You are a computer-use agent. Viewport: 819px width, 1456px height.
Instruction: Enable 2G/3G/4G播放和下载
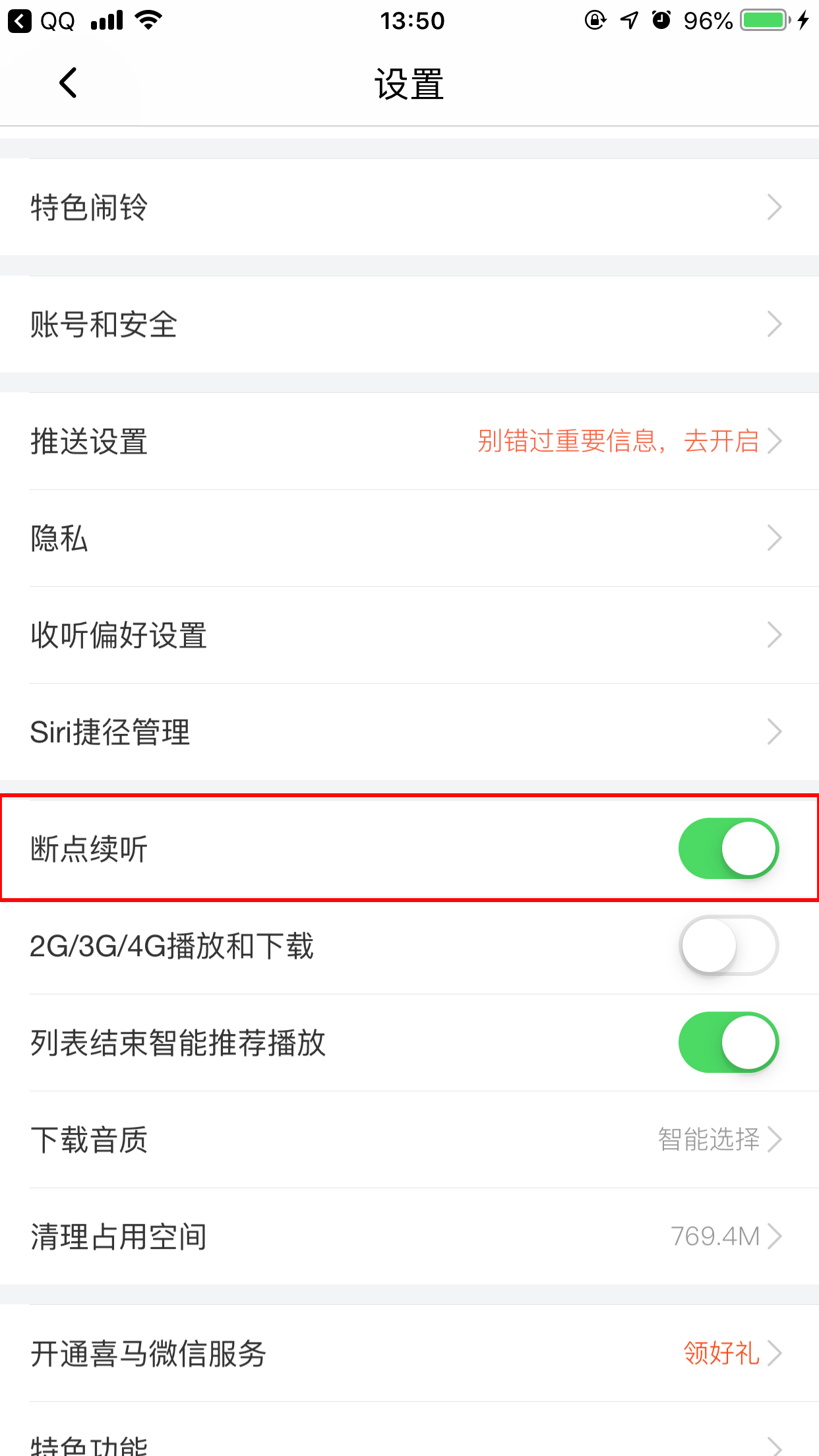tap(727, 945)
